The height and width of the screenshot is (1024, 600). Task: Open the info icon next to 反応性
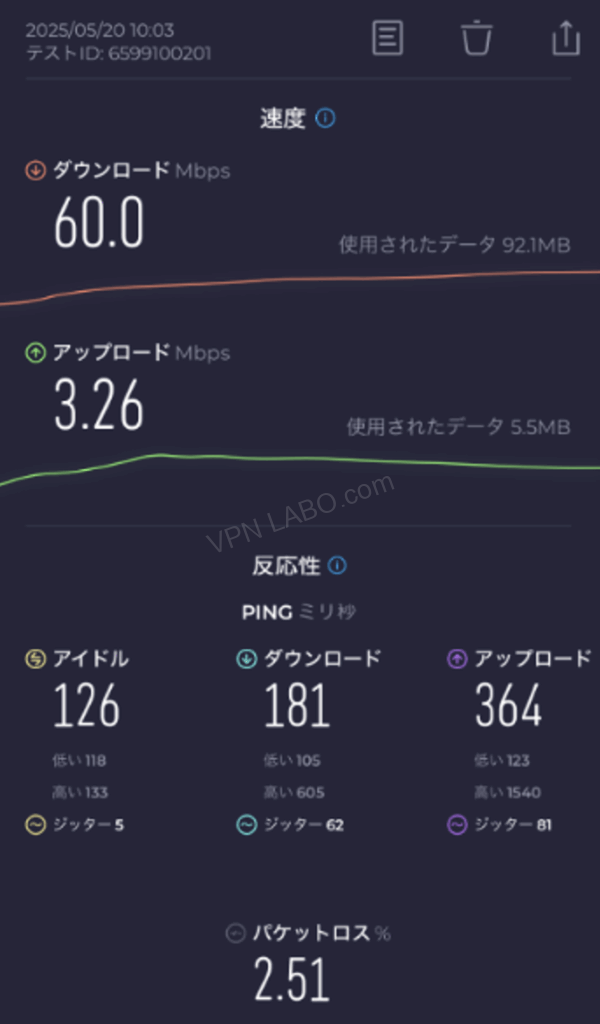coord(337,565)
